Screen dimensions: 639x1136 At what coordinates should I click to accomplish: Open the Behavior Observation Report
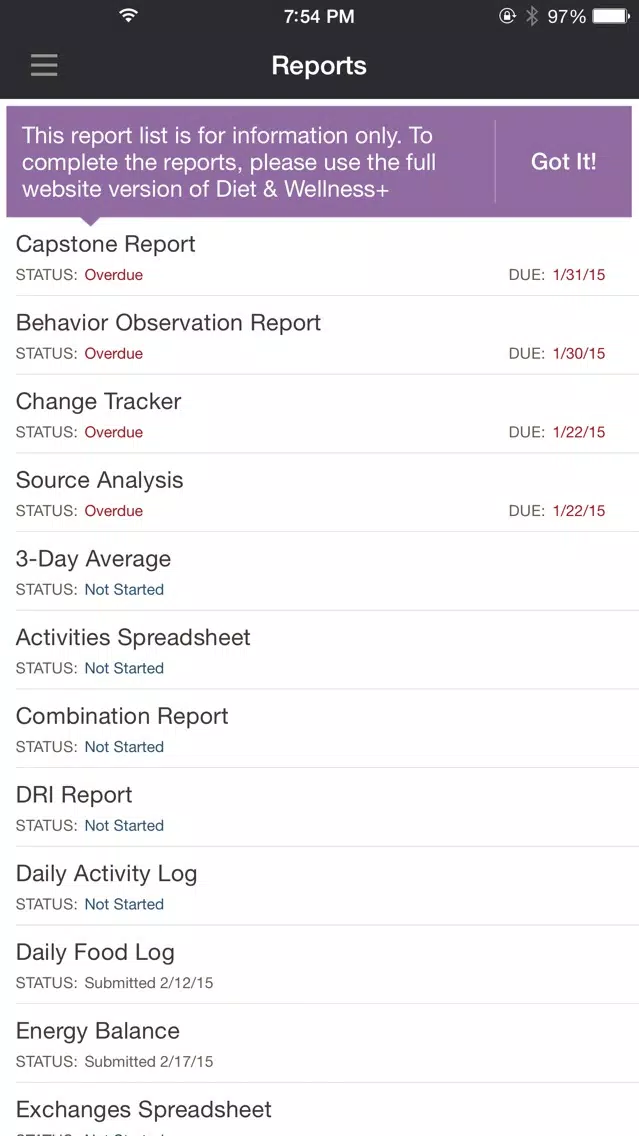tap(320, 335)
